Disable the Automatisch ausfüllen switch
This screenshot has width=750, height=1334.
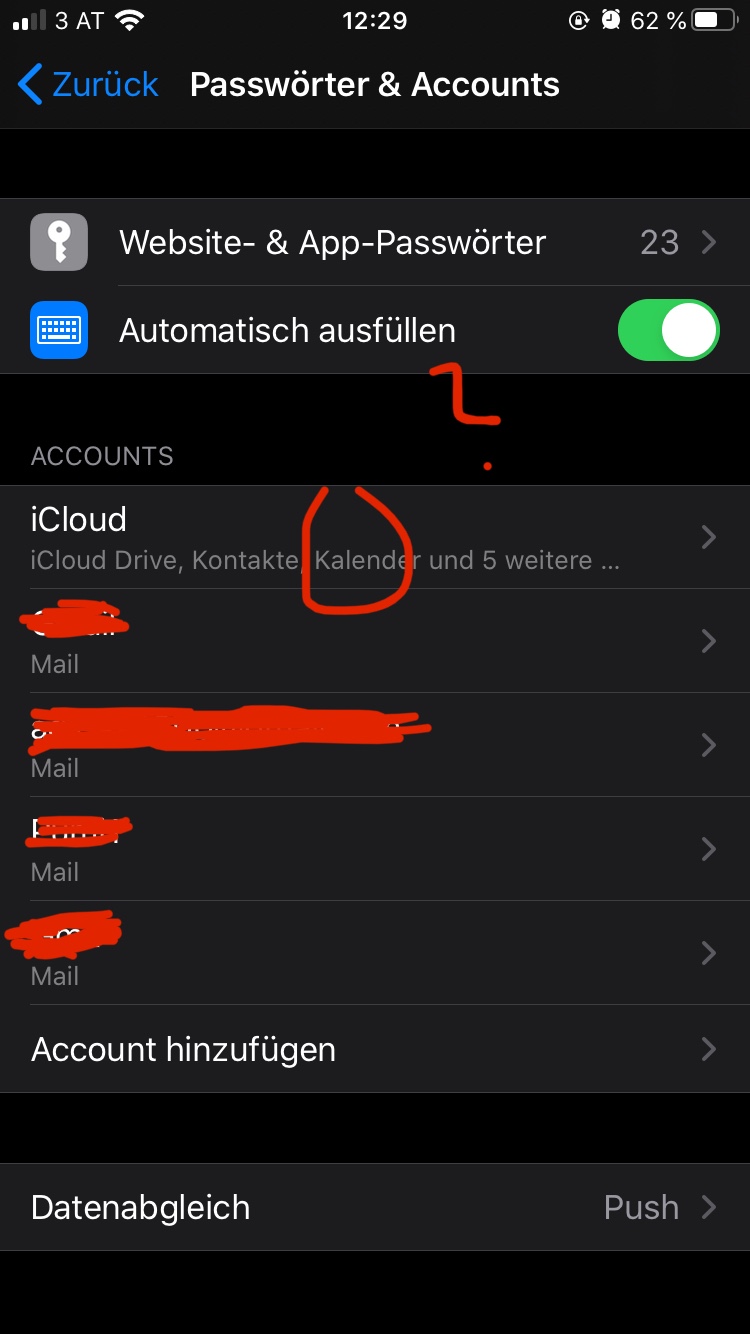point(669,330)
